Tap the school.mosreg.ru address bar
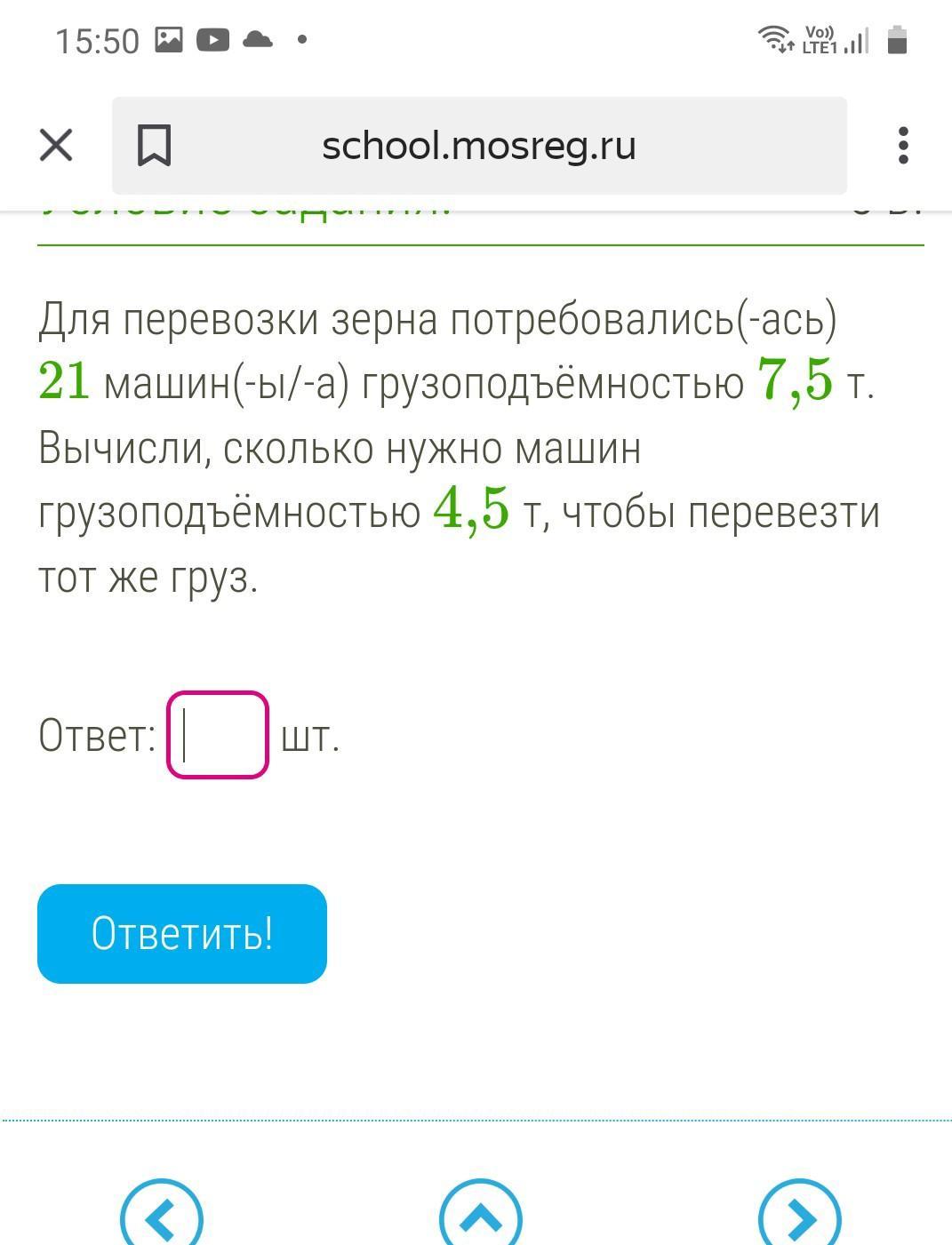The height and width of the screenshot is (1245, 952). [479, 146]
